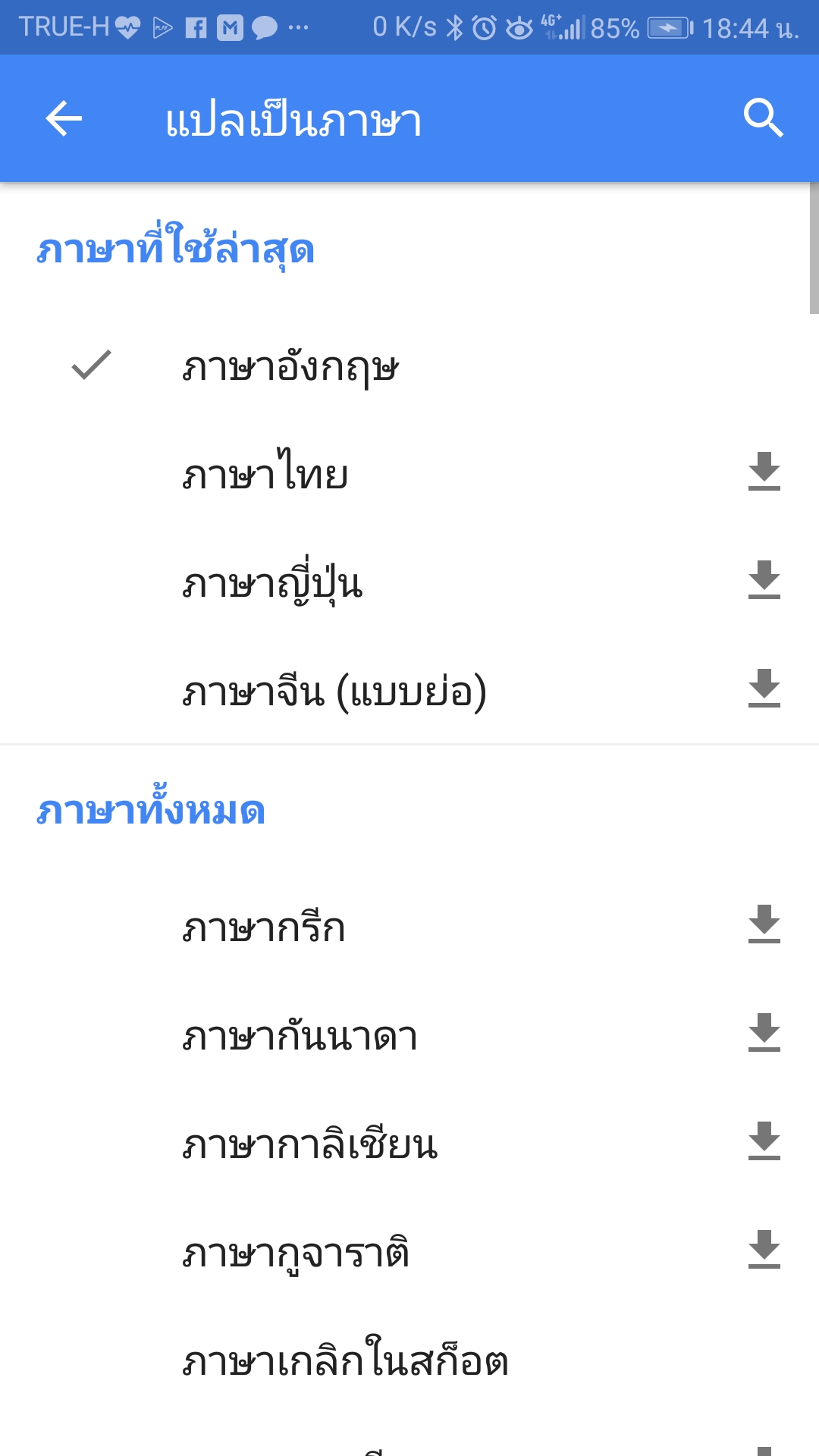Select ภาษากรีก from all languages
Viewport: 819px width, 1456px height.
pos(264,927)
